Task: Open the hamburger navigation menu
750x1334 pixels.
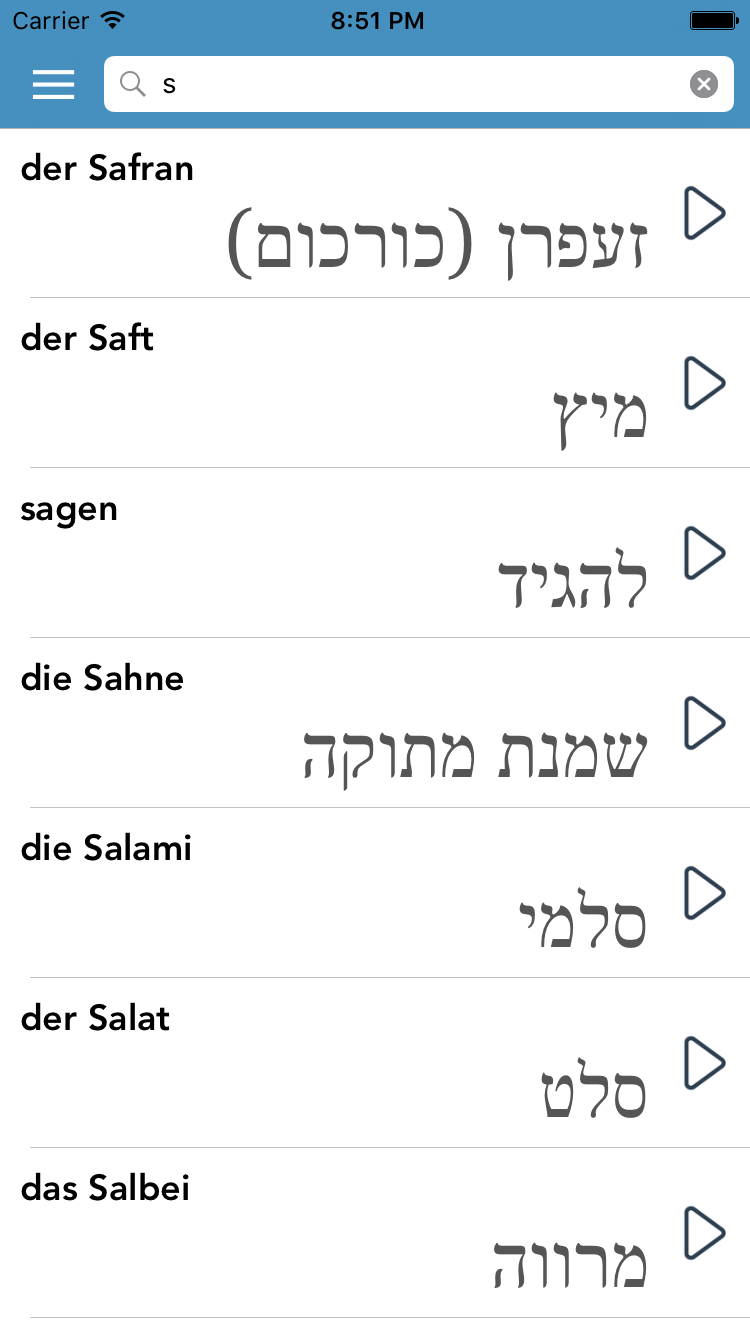Action: [x=53, y=84]
